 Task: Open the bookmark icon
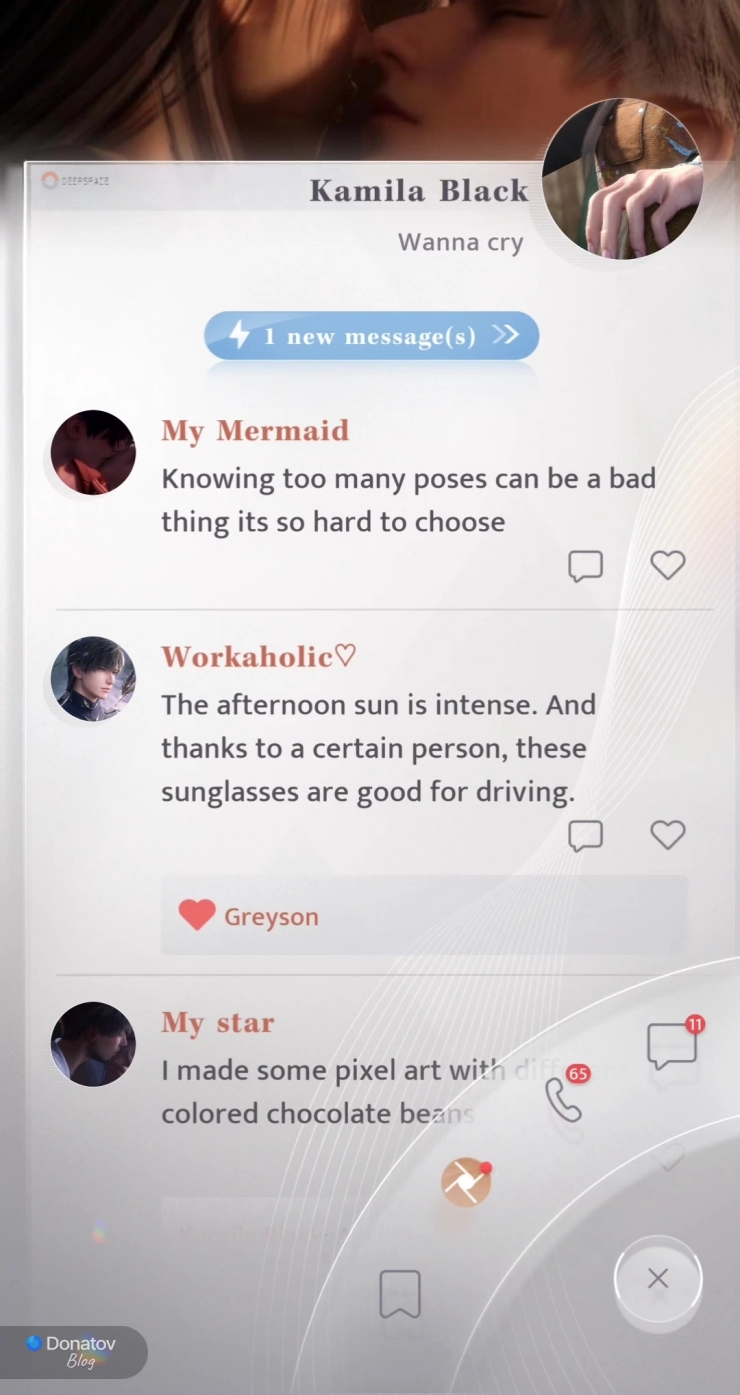[x=400, y=1294]
